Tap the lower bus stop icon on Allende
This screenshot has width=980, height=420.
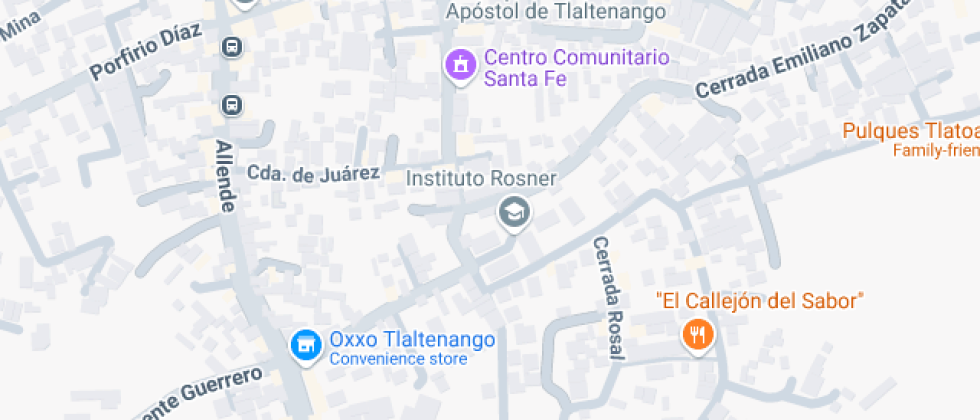(231, 104)
